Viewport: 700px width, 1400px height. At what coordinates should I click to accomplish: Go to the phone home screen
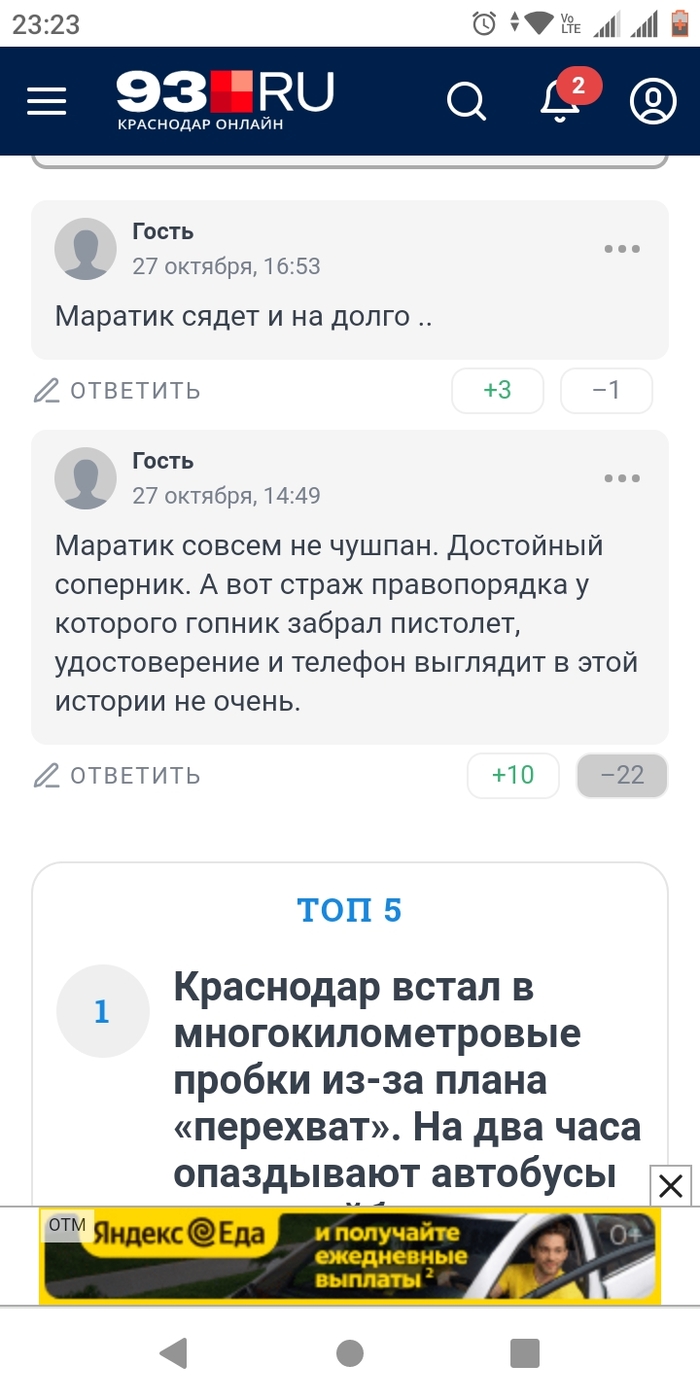tap(350, 1353)
